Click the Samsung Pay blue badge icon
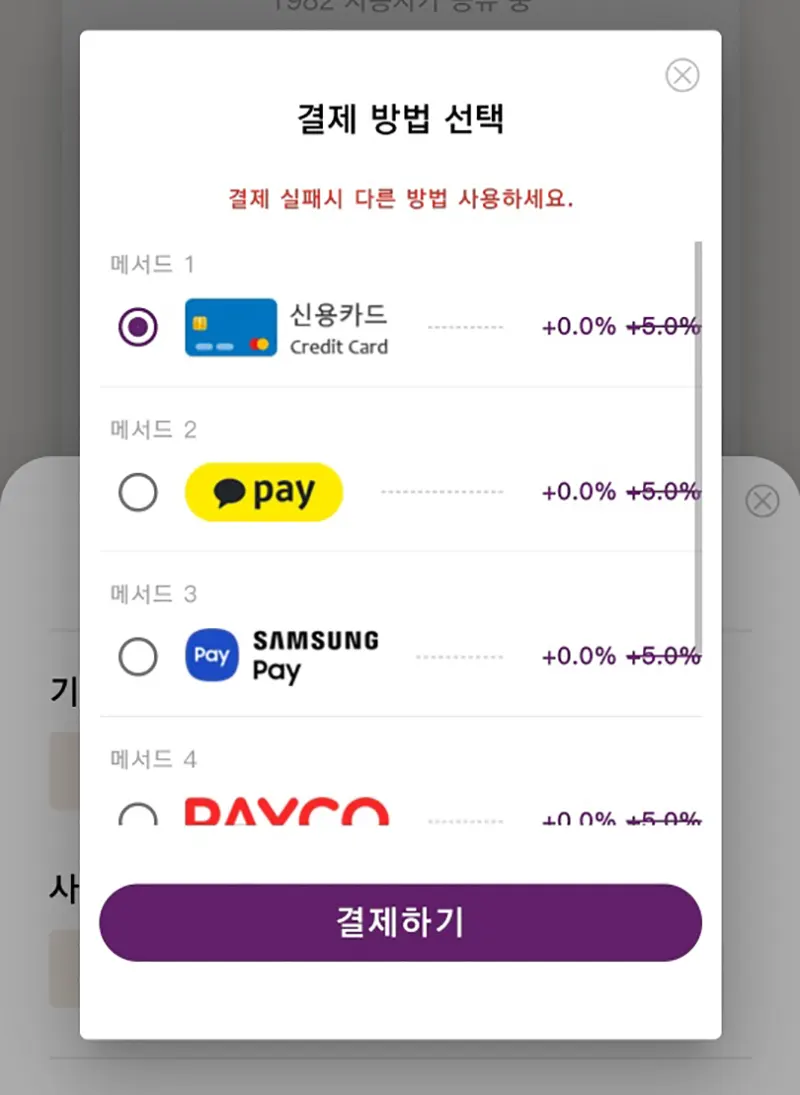800x1095 pixels. coord(211,656)
